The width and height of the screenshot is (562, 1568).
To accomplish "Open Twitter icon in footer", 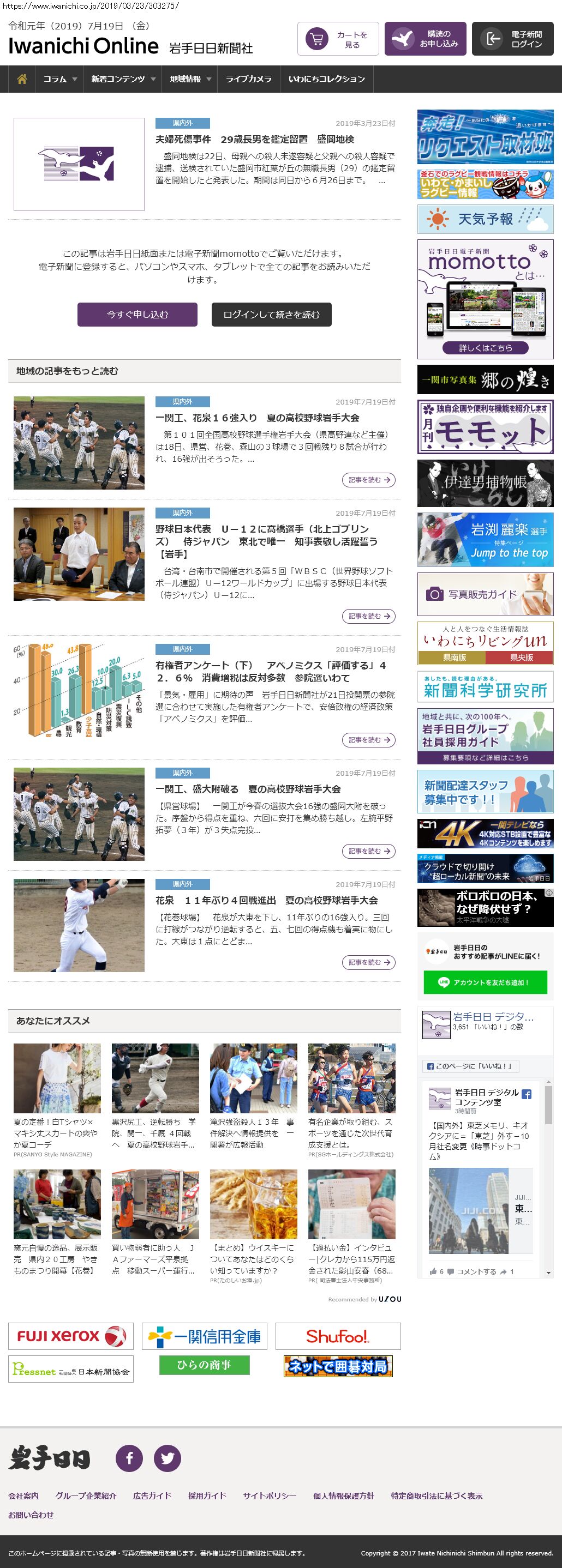I will (168, 1458).
